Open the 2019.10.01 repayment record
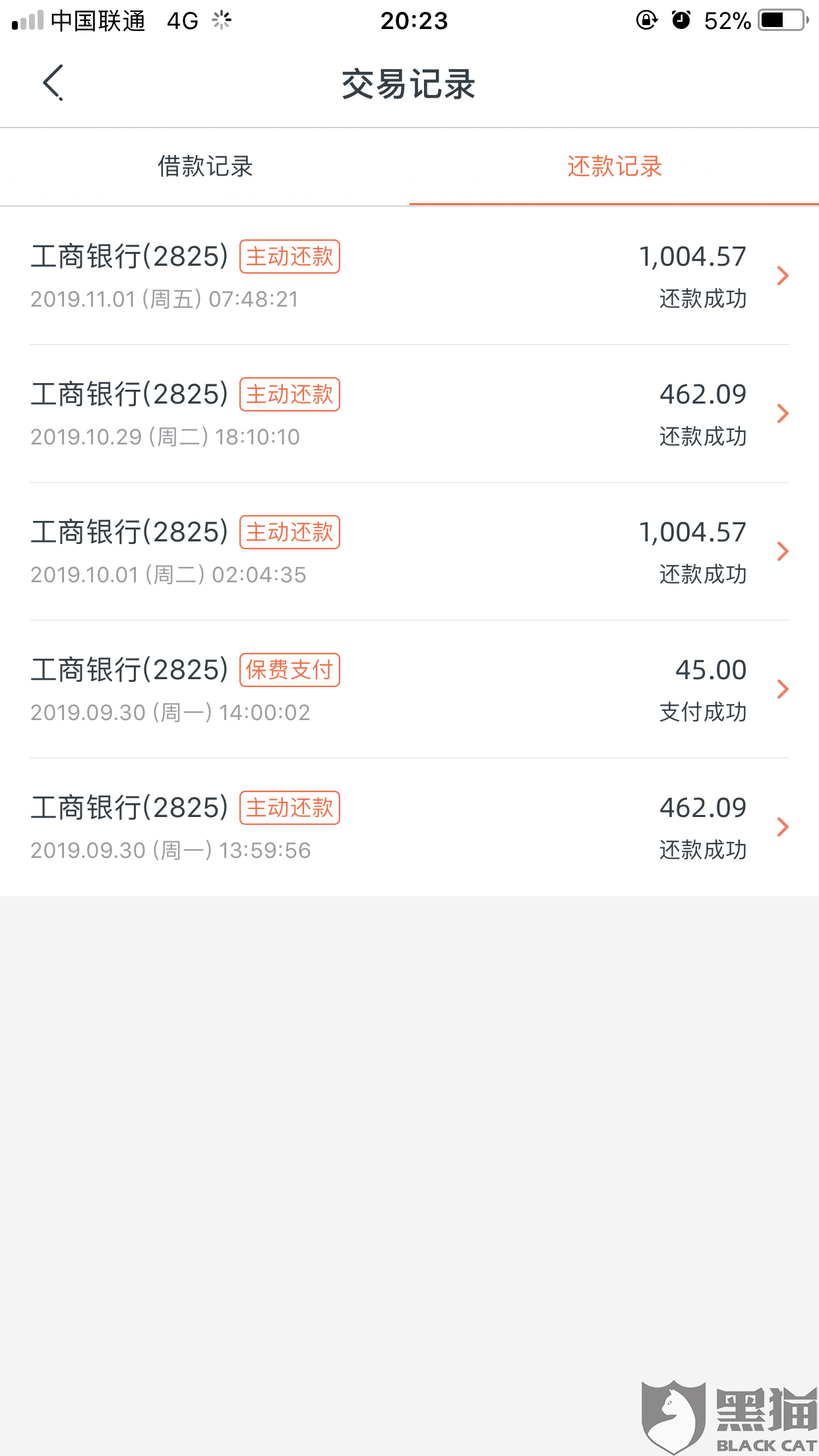The image size is (819, 1456). pyautogui.click(x=409, y=552)
